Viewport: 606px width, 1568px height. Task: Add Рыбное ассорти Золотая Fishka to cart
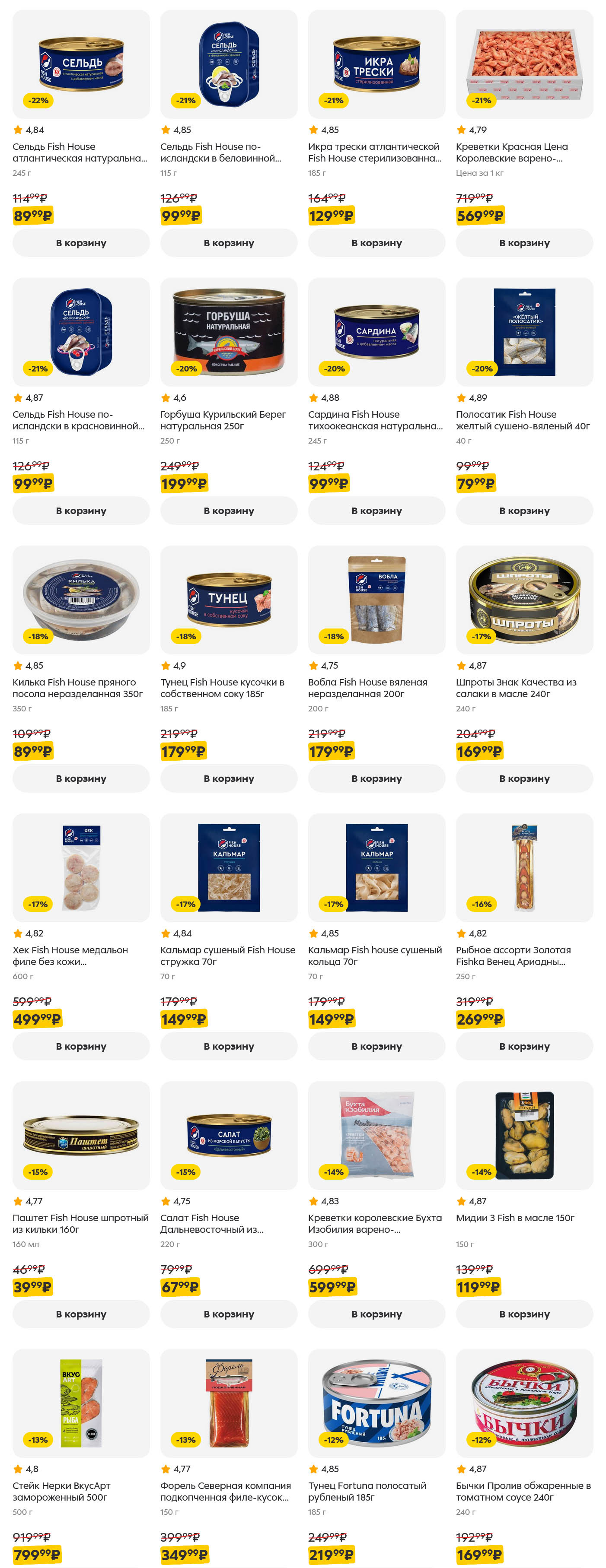[x=524, y=1046]
